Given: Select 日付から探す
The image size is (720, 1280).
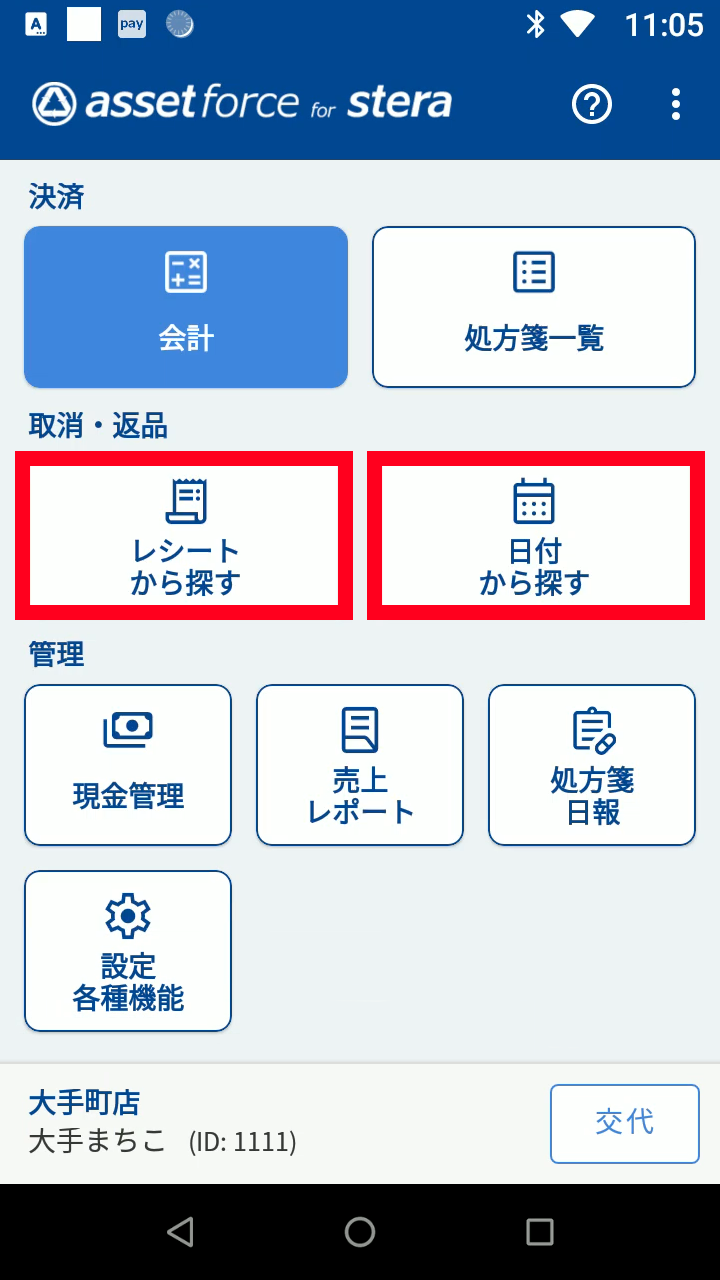Looking at the screenshot, I should click(535, 535).
